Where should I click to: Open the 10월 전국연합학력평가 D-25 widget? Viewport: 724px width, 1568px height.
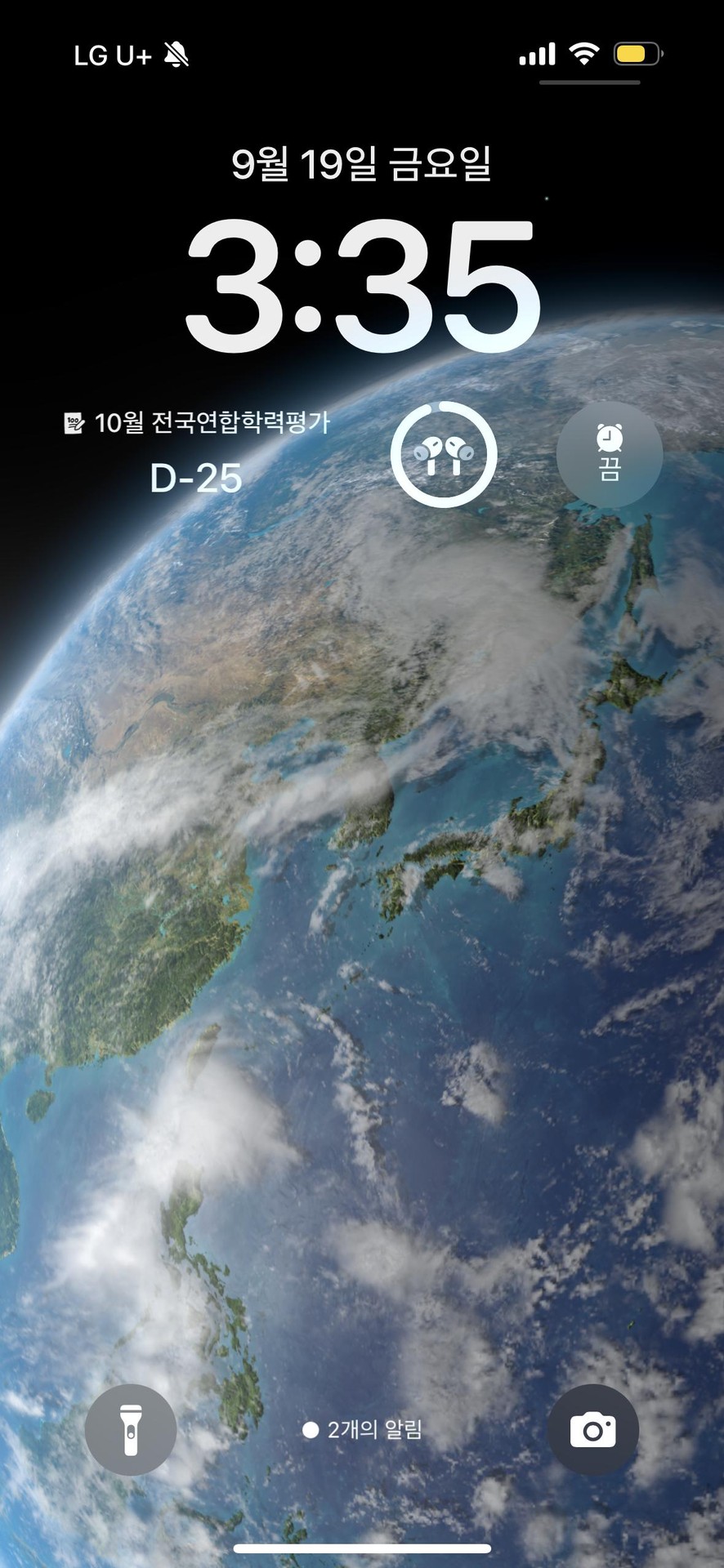pyautogui.click(x=197, y=454)
